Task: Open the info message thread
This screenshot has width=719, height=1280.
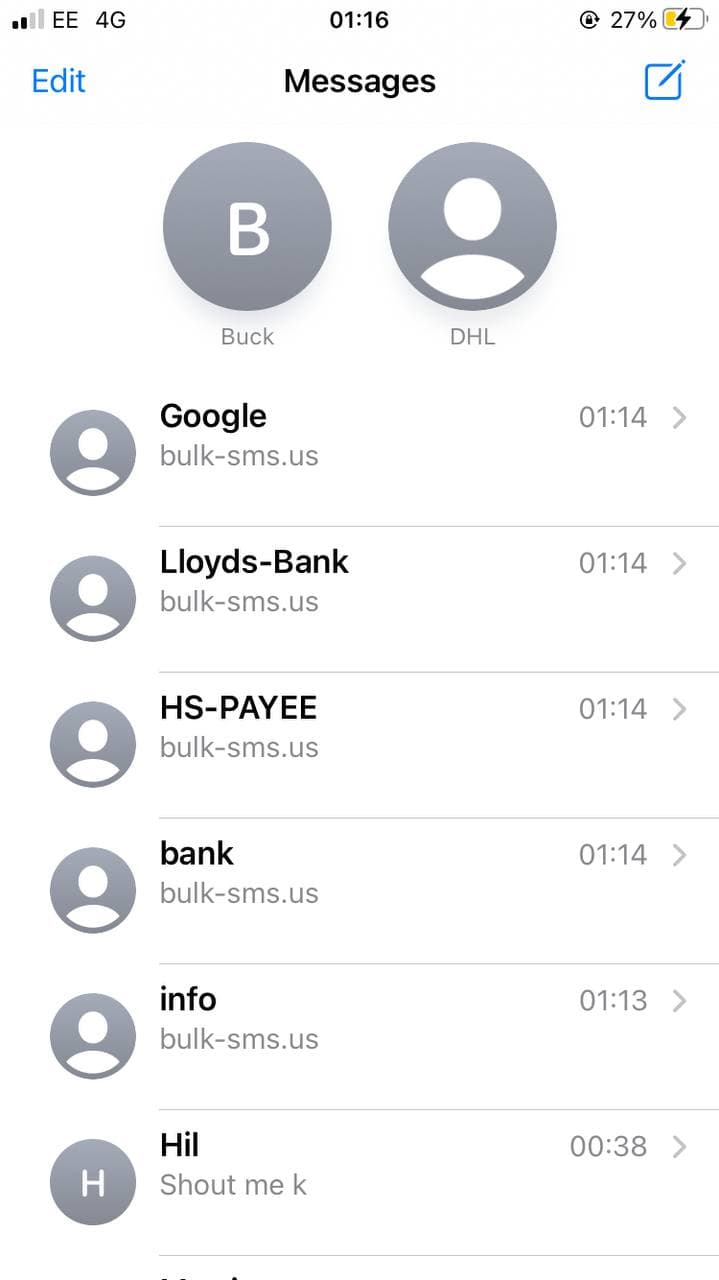Action: tap(360, 1037)
